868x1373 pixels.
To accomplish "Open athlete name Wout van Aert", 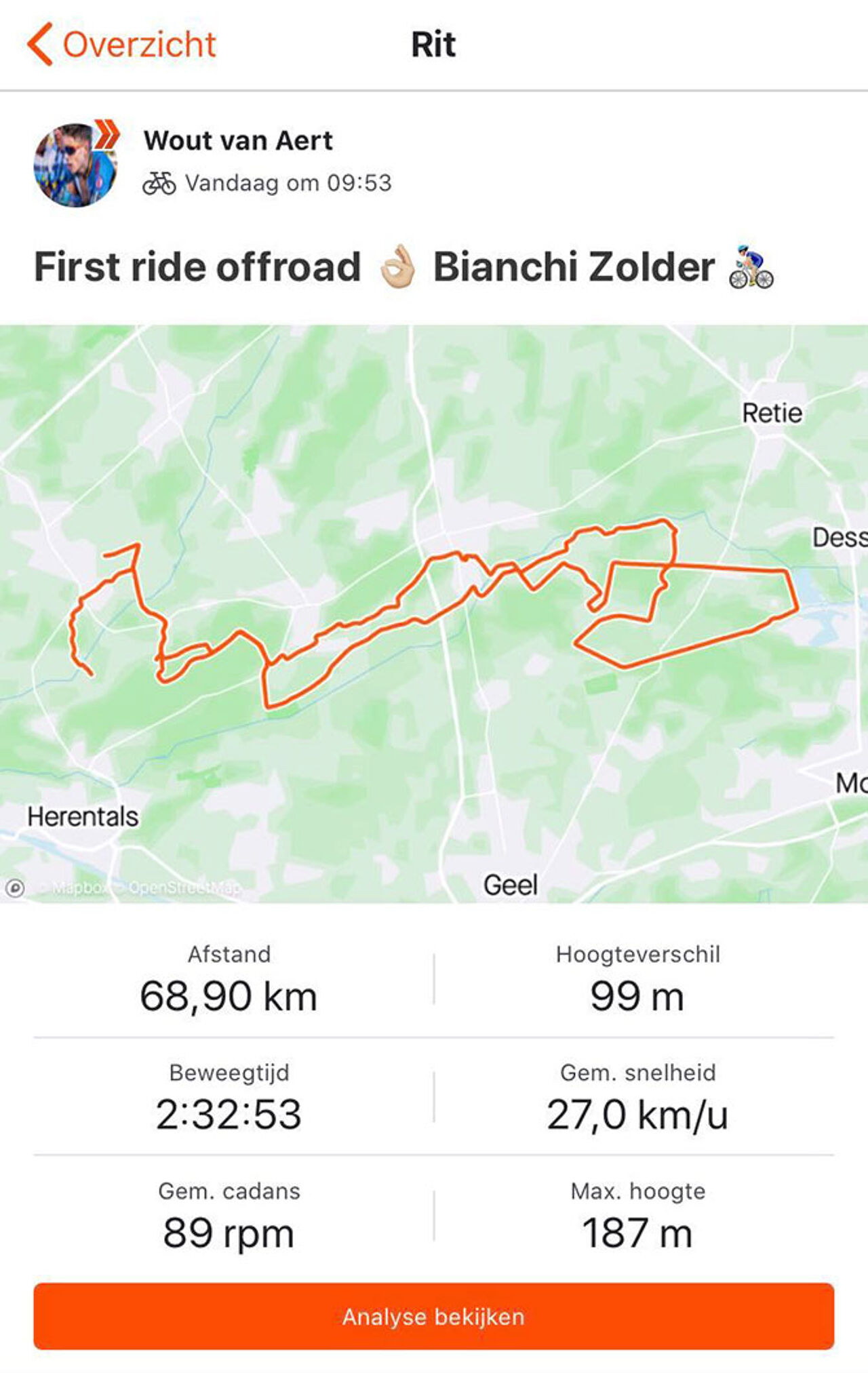I will tap(238, 141).
